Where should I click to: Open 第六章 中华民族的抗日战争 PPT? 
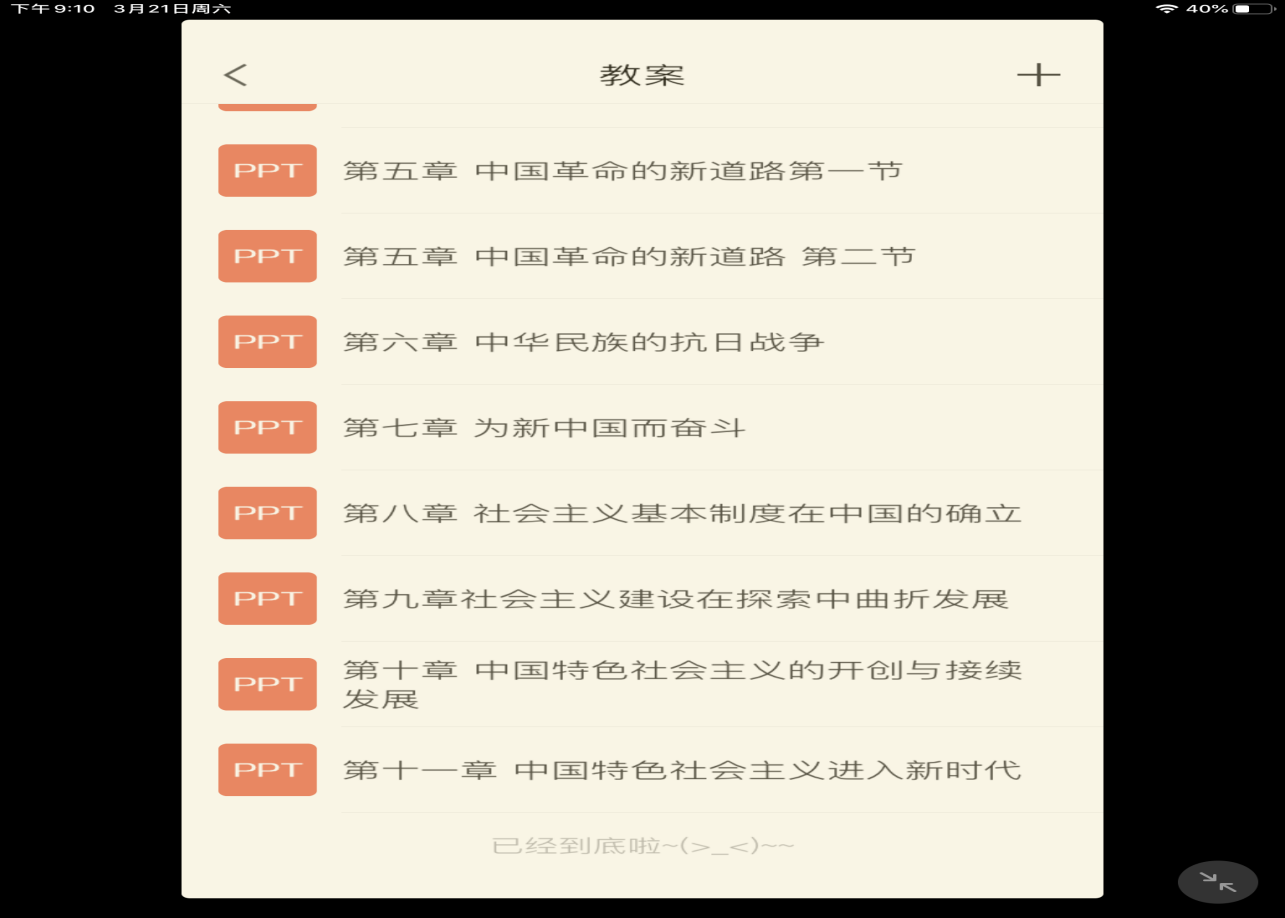click(583, 343)
